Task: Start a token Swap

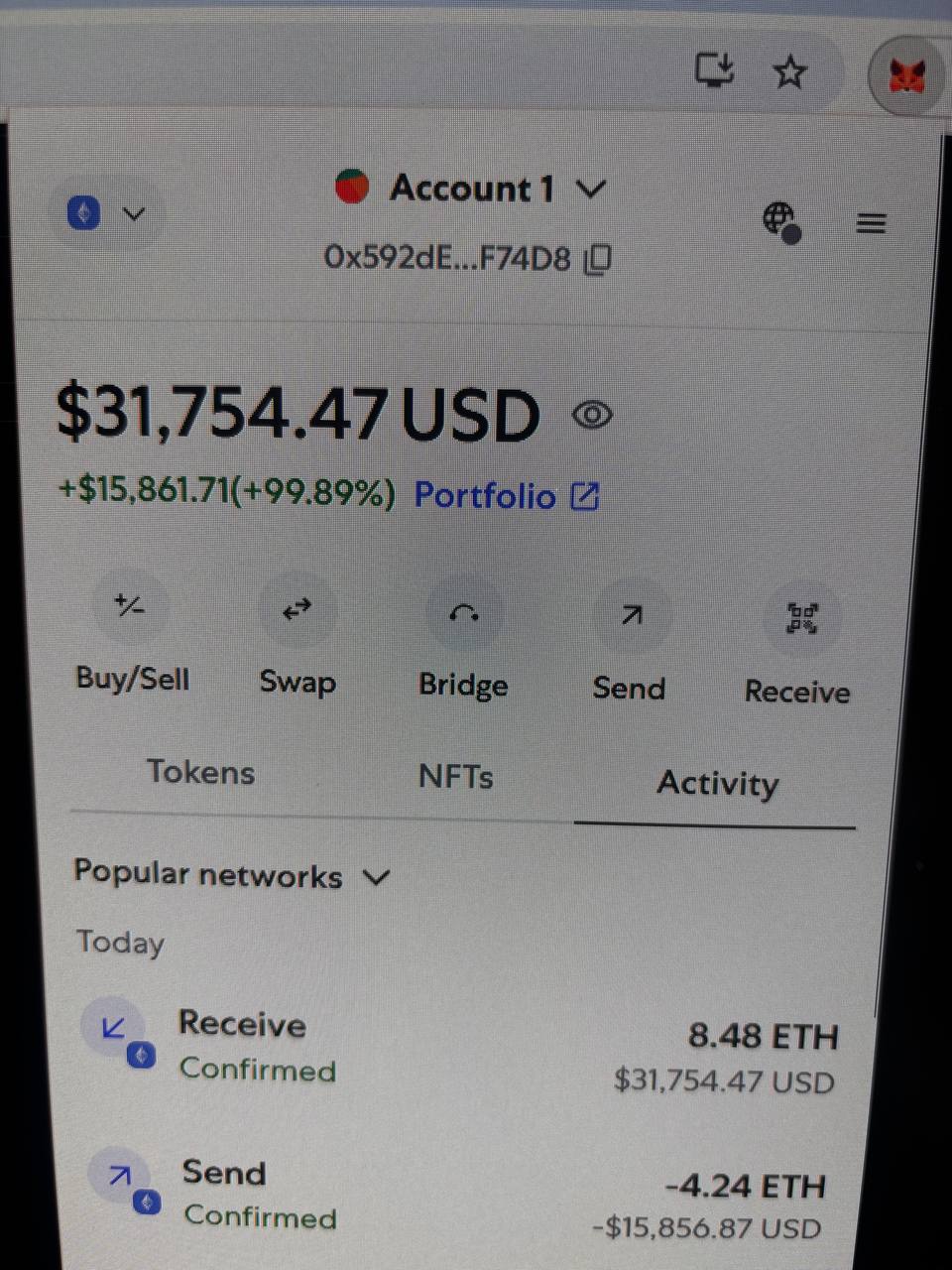Action: point(297,610)
